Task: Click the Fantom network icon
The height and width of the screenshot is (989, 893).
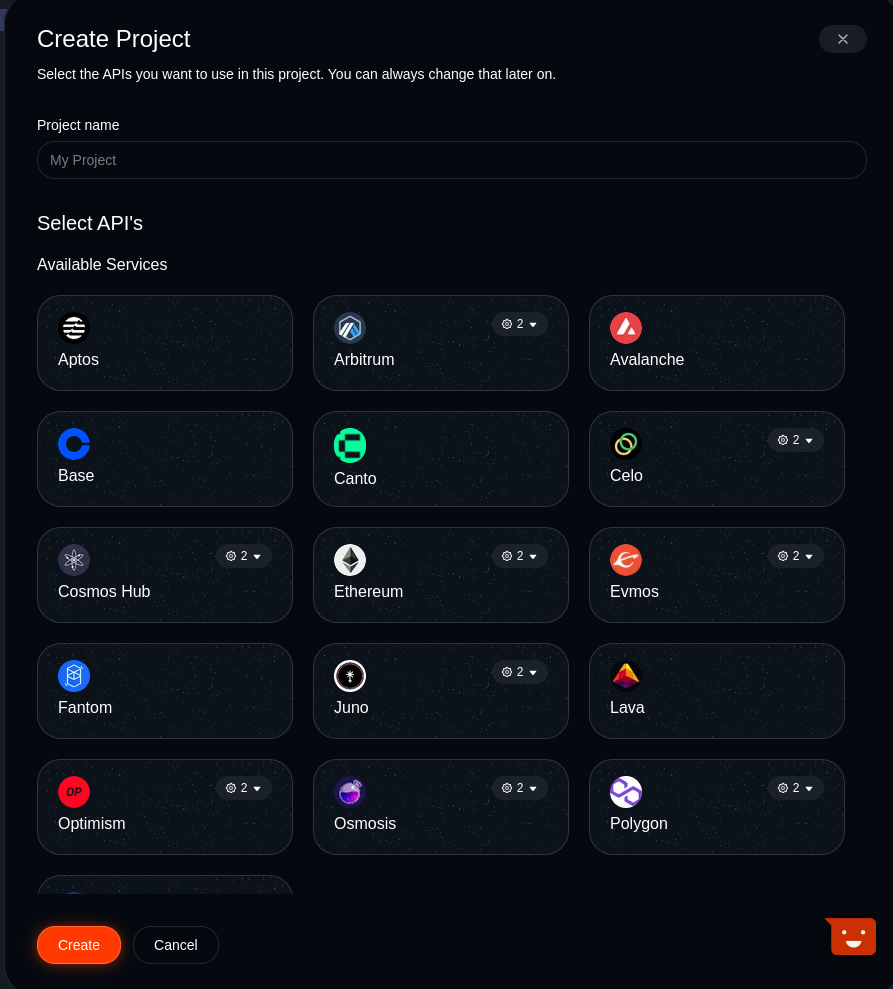Action: point(74,676)
